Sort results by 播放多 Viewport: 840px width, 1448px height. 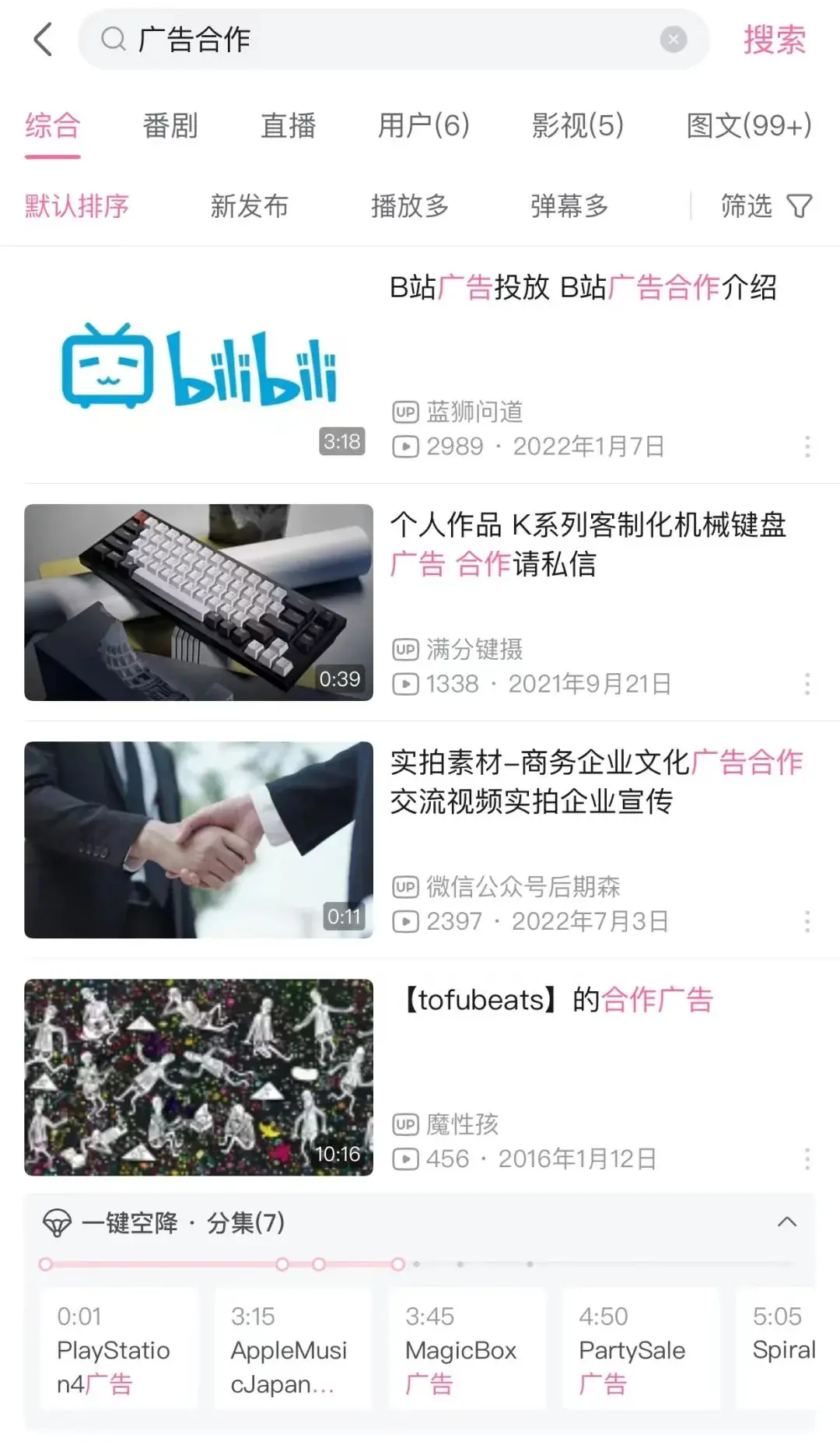point(410,206)
